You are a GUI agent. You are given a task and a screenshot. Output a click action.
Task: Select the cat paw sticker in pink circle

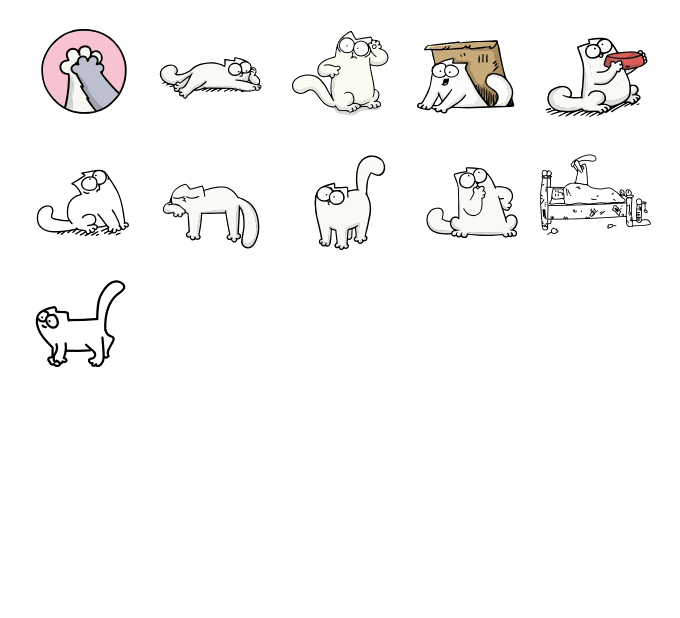(84, 71)
